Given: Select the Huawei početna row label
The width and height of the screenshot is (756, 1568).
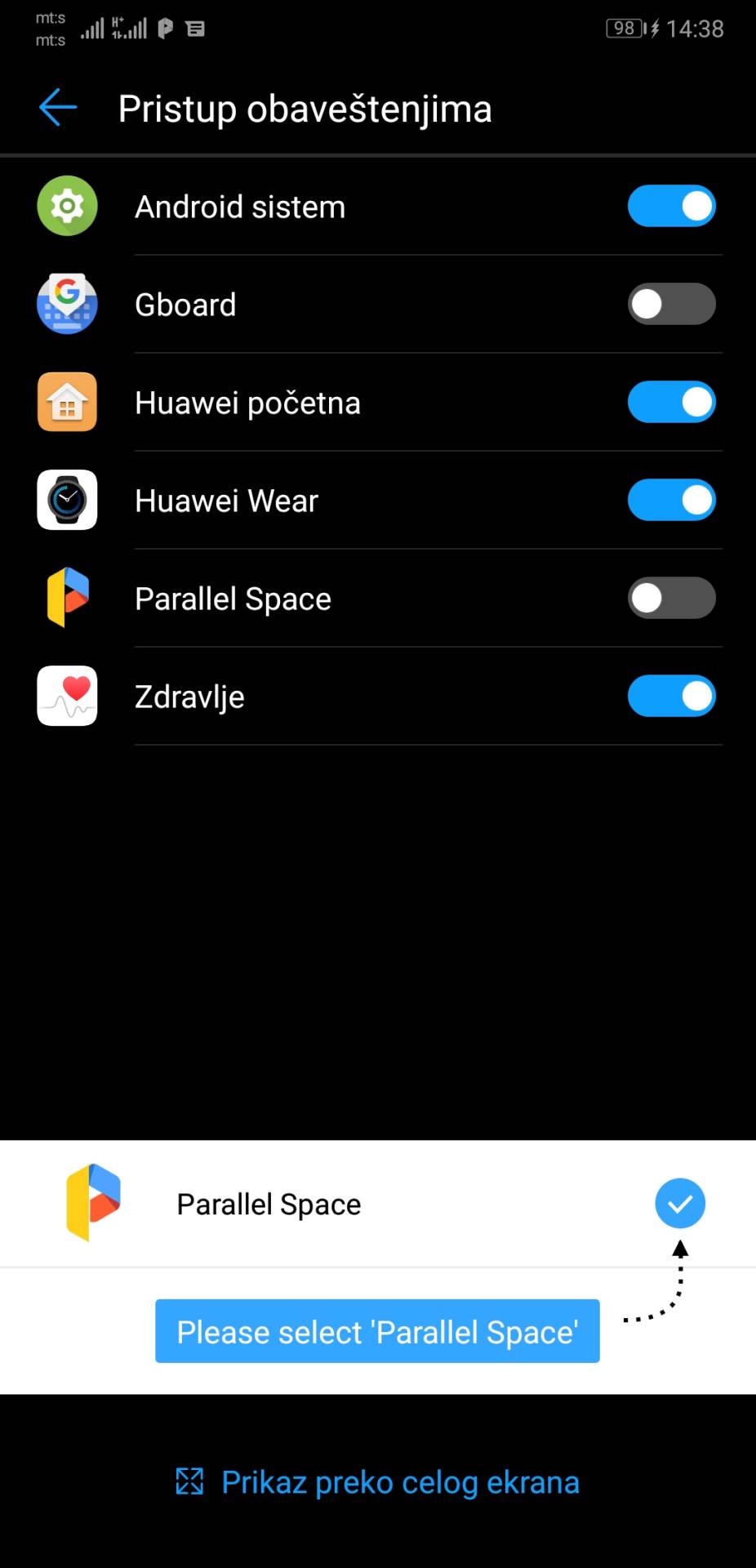Looking at the screenshot, I should 247,402.
